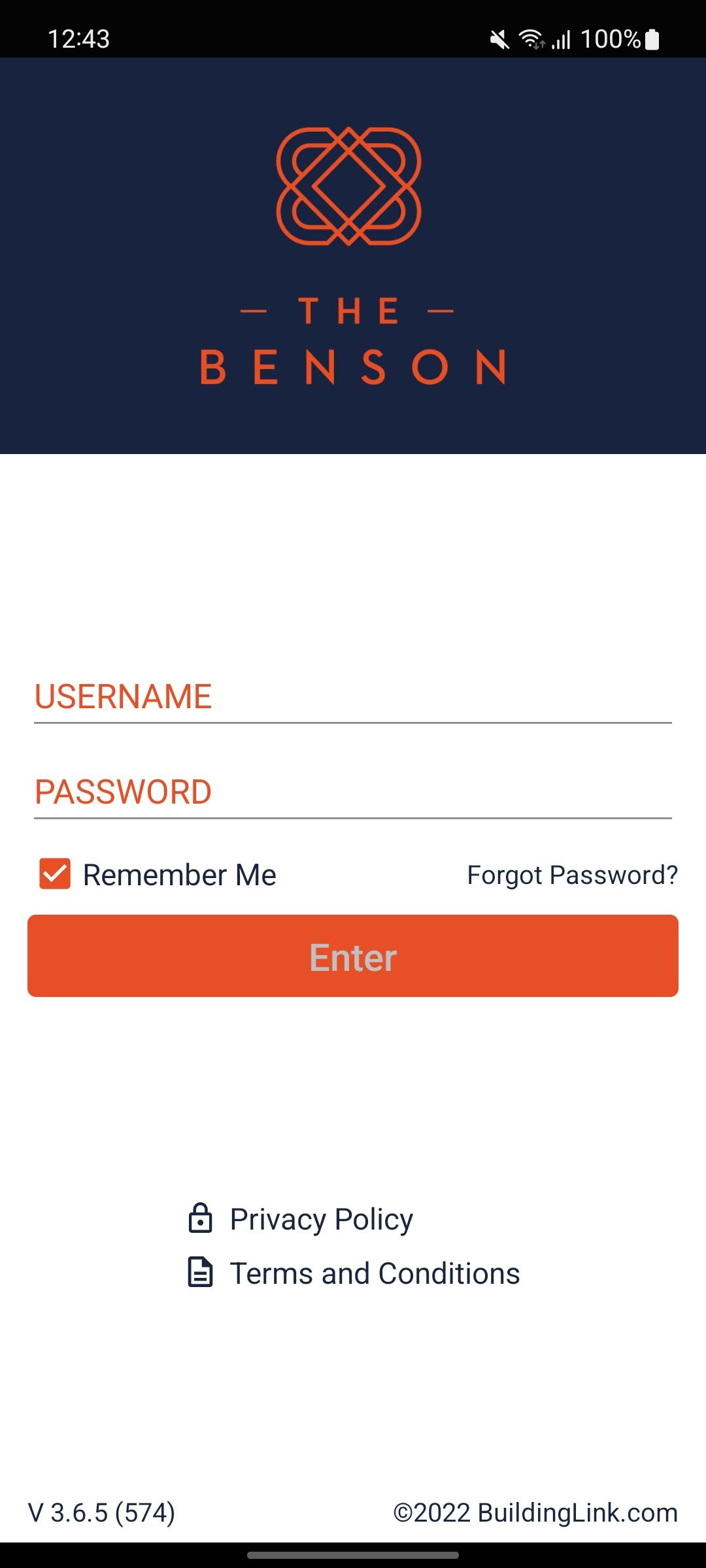Tap the Enter button to log in
706x1568 pixels.
point(353,956)
